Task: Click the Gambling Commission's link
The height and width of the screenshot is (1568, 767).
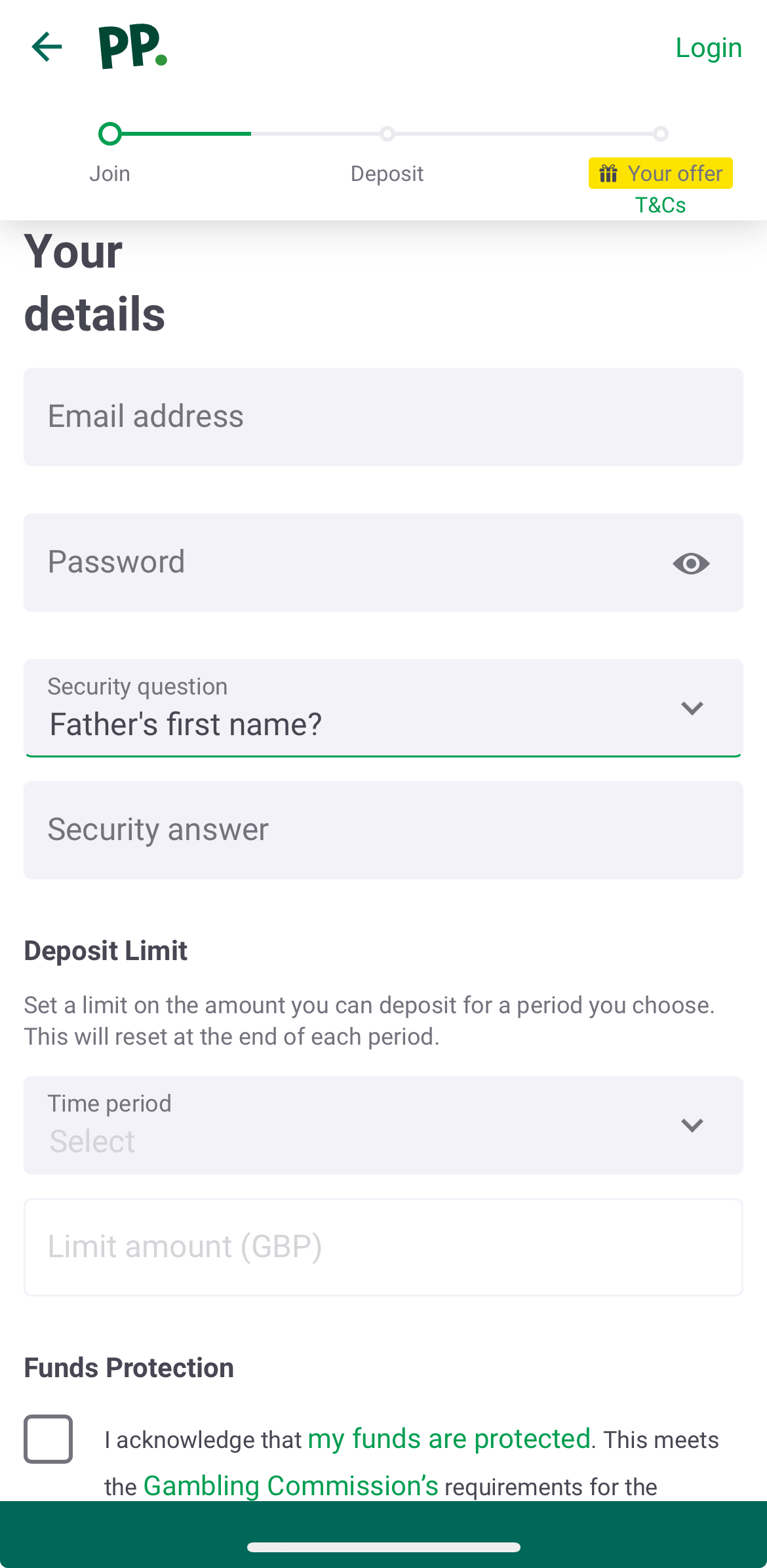Action: pos(290,1485)
